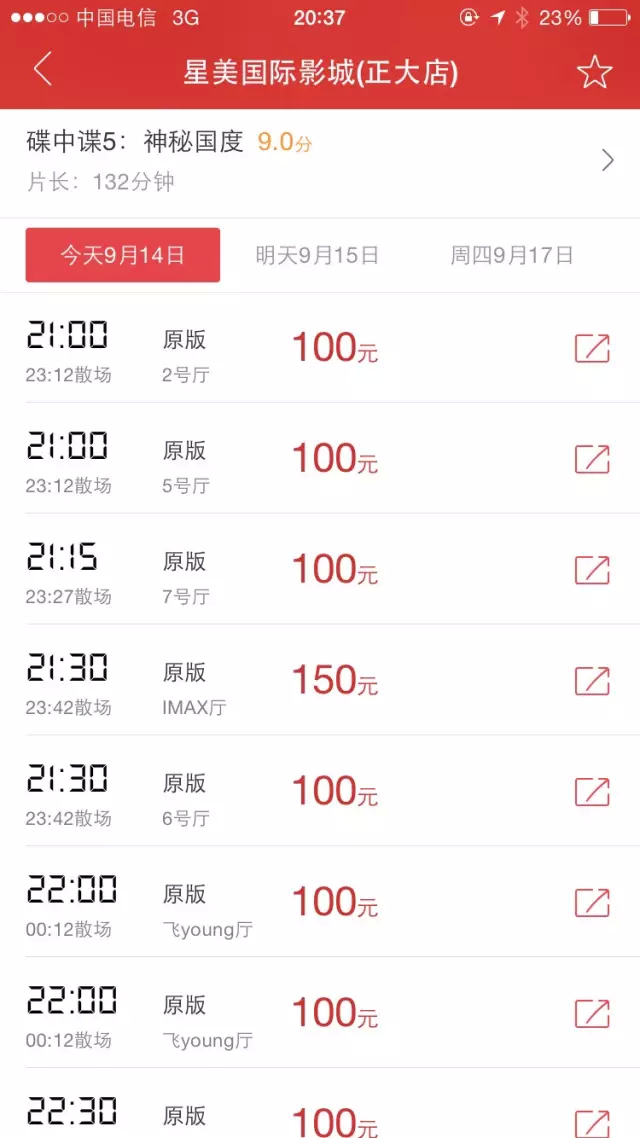
Task: Select the 今天9月14日 date tab
Action: point(123,255)
